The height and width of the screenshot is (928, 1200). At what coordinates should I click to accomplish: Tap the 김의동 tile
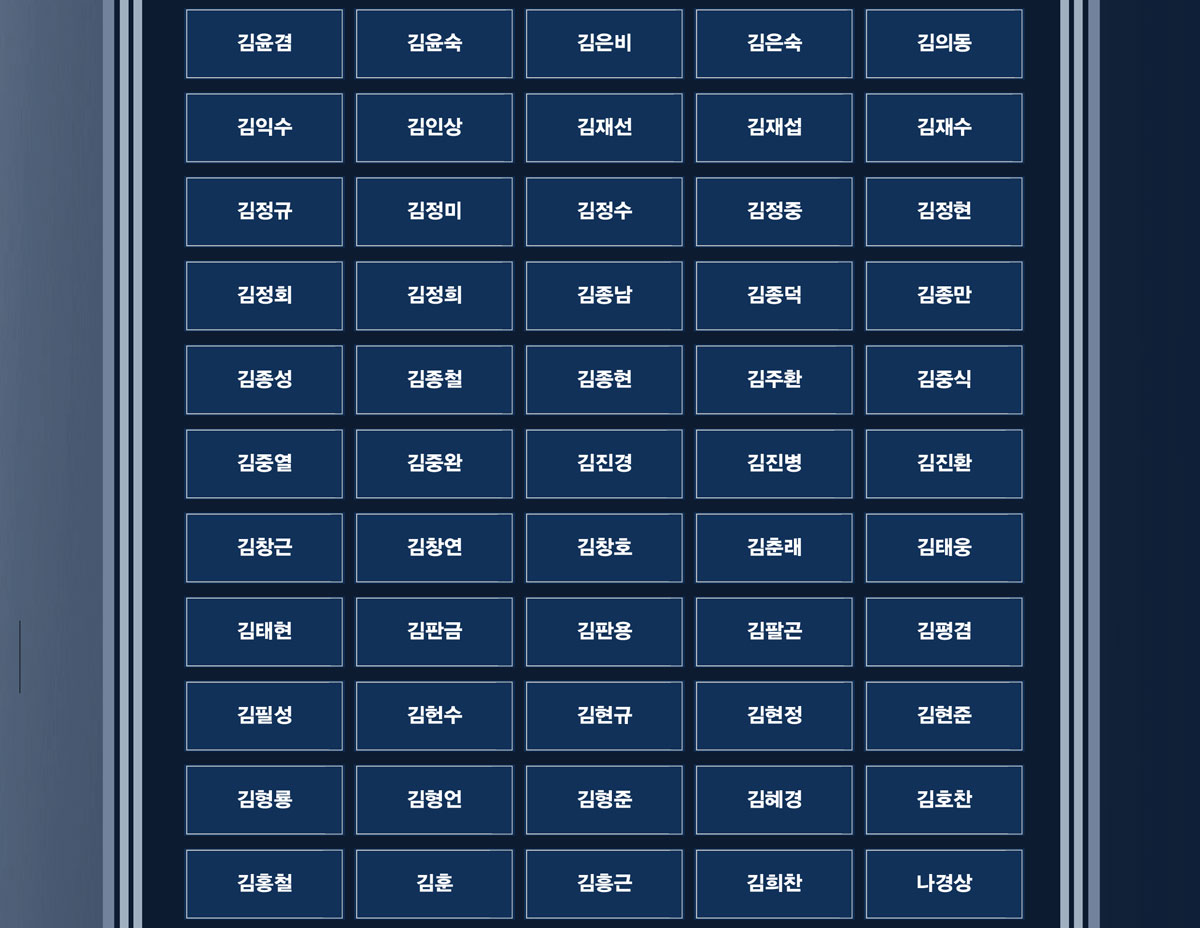click(x=944, y=44)
